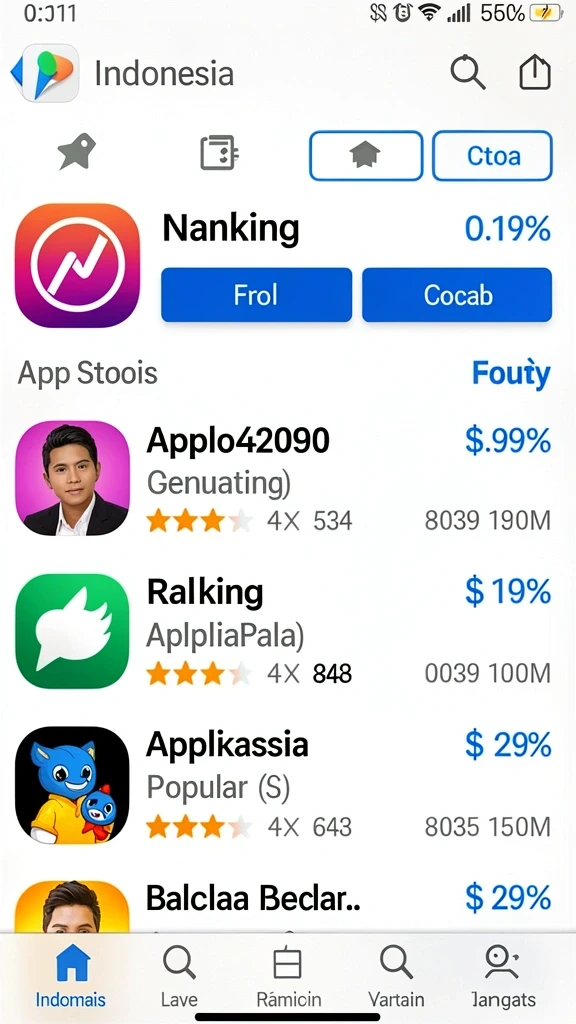Viewport: 576px width, 1024px height.
Task: Open the Ralking app row
Action: coord(283,631)
